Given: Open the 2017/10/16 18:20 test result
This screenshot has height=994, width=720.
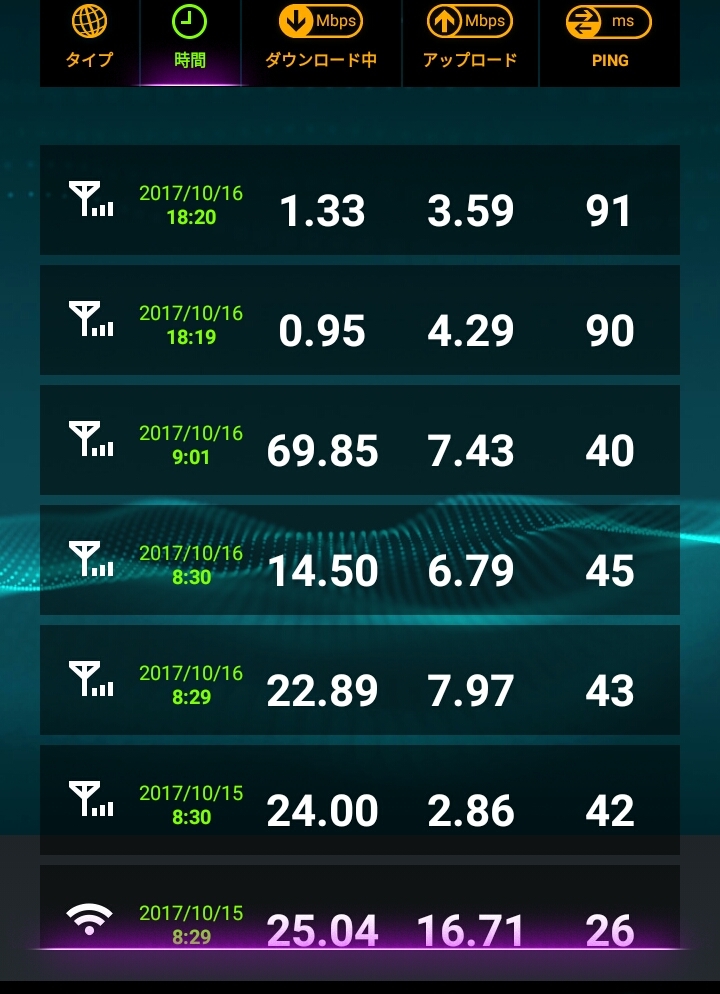Looking at the screenshot, I should (360, 201).
